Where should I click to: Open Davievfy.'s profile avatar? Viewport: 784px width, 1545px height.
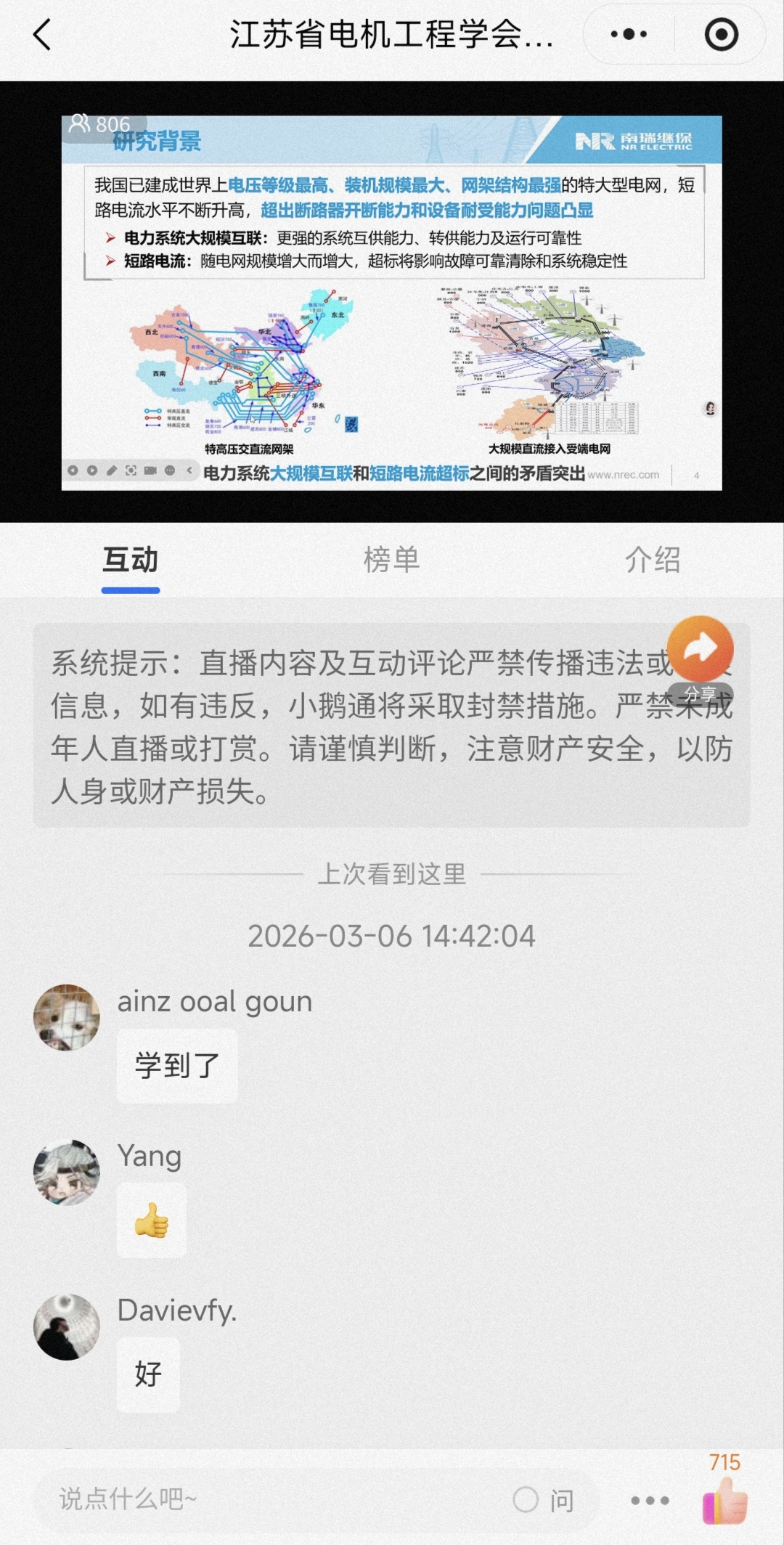(67, 1326)
